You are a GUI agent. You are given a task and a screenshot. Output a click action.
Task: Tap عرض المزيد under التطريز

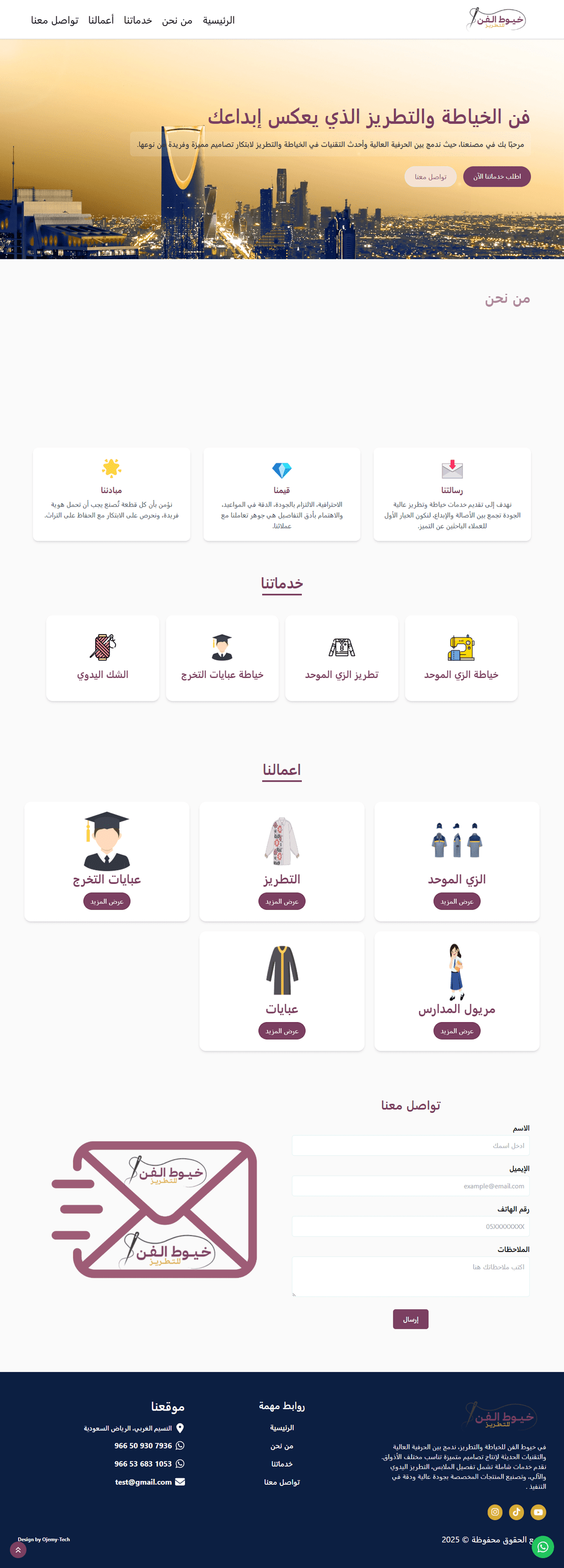pyautogui.click(x=281, y=902)
